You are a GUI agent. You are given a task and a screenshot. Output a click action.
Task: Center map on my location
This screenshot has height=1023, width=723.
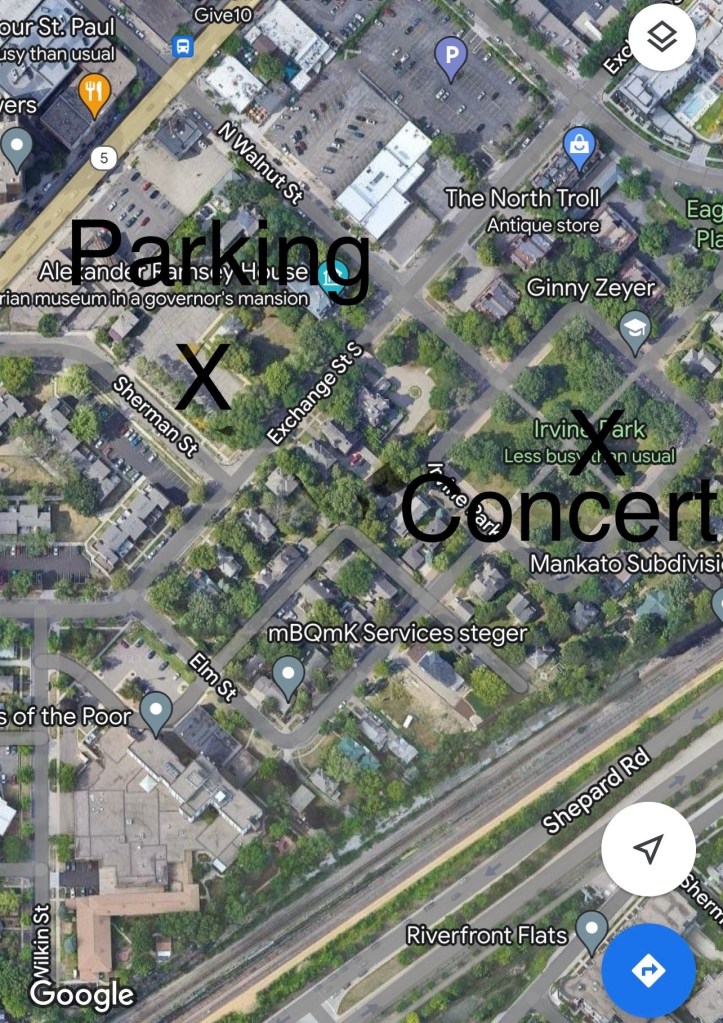648,849
